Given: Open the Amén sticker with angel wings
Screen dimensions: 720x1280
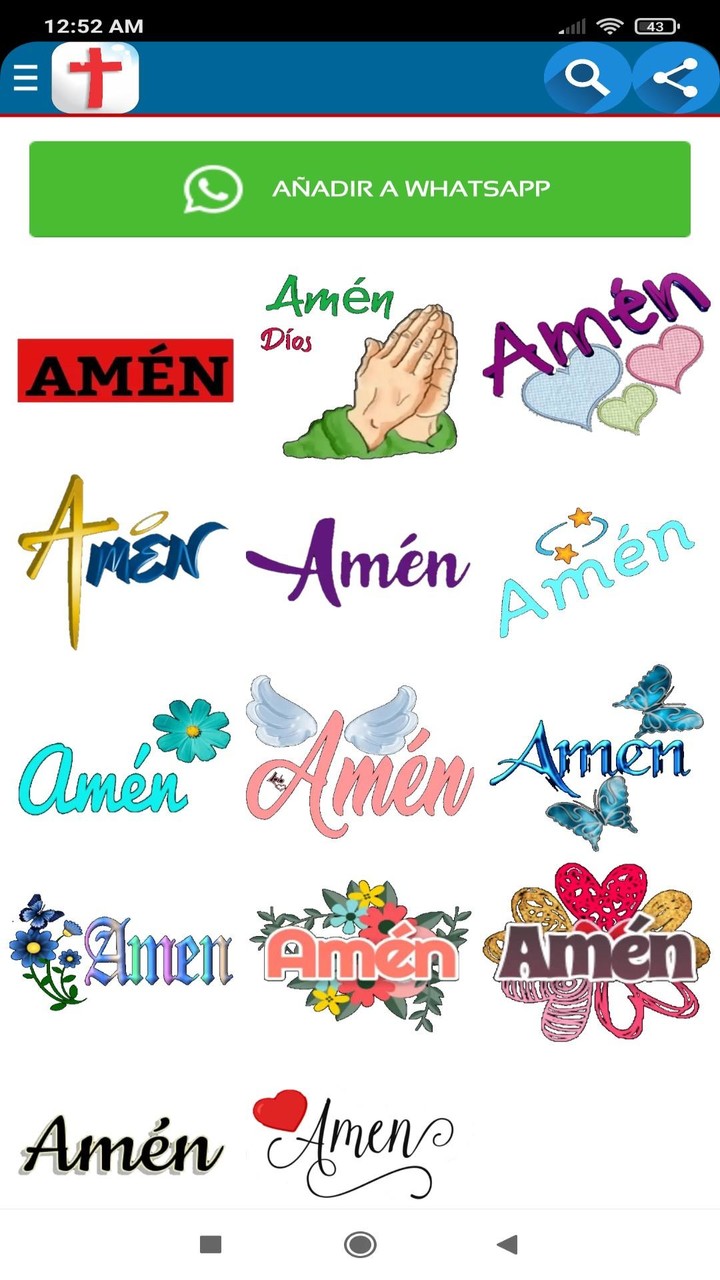Looking at the screenshot, I should (360, 760).
